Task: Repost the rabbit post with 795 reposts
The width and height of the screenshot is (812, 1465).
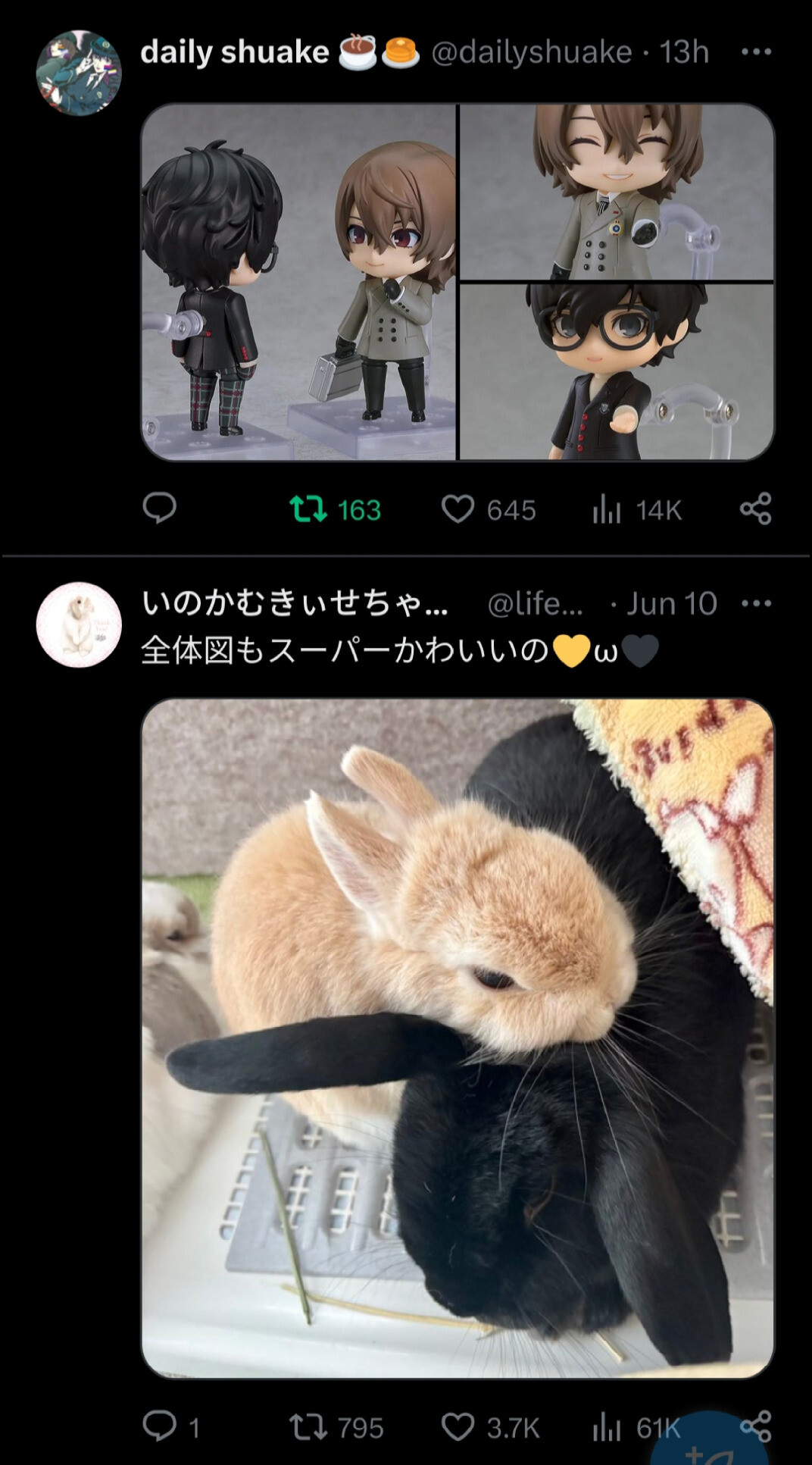Action: (x=336, y=1428)
